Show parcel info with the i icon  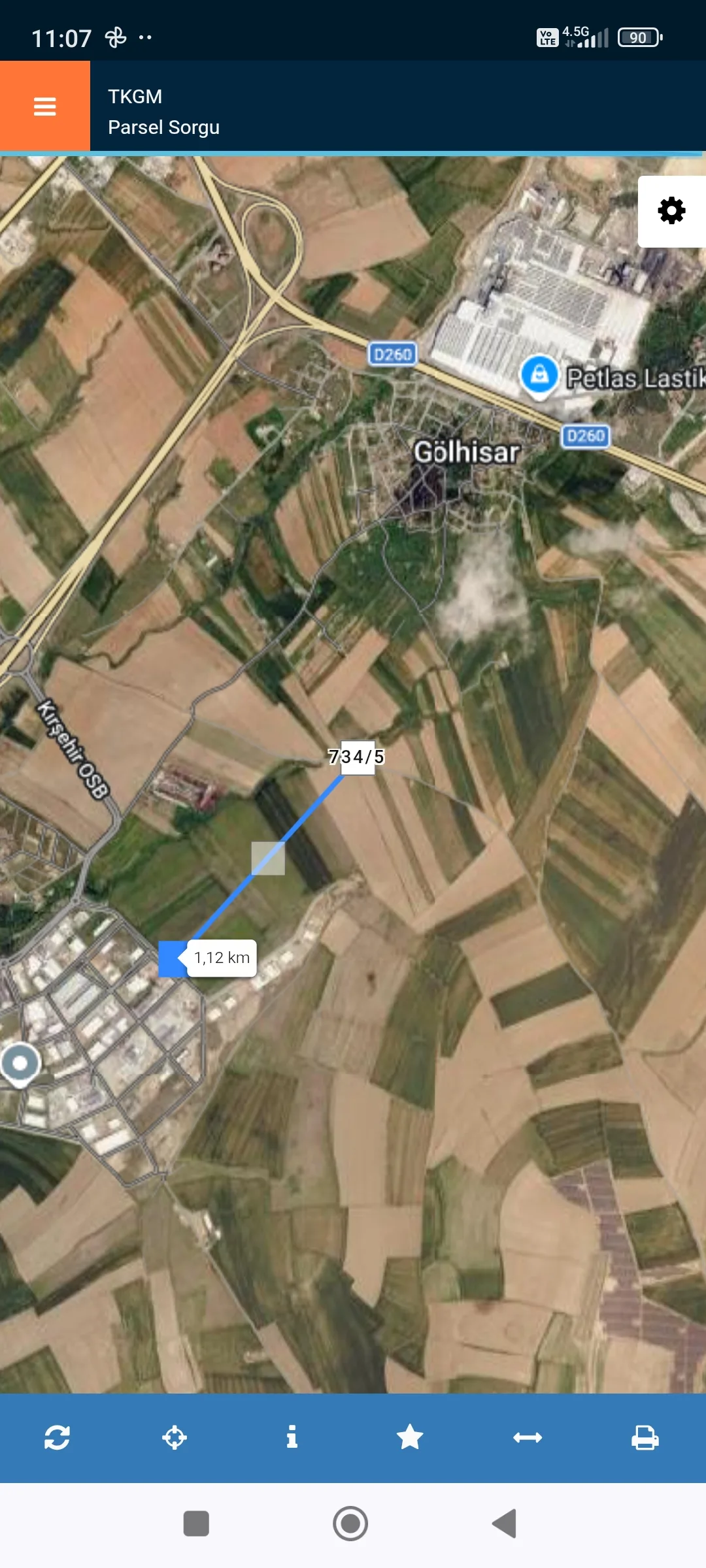pos(292,1437)
